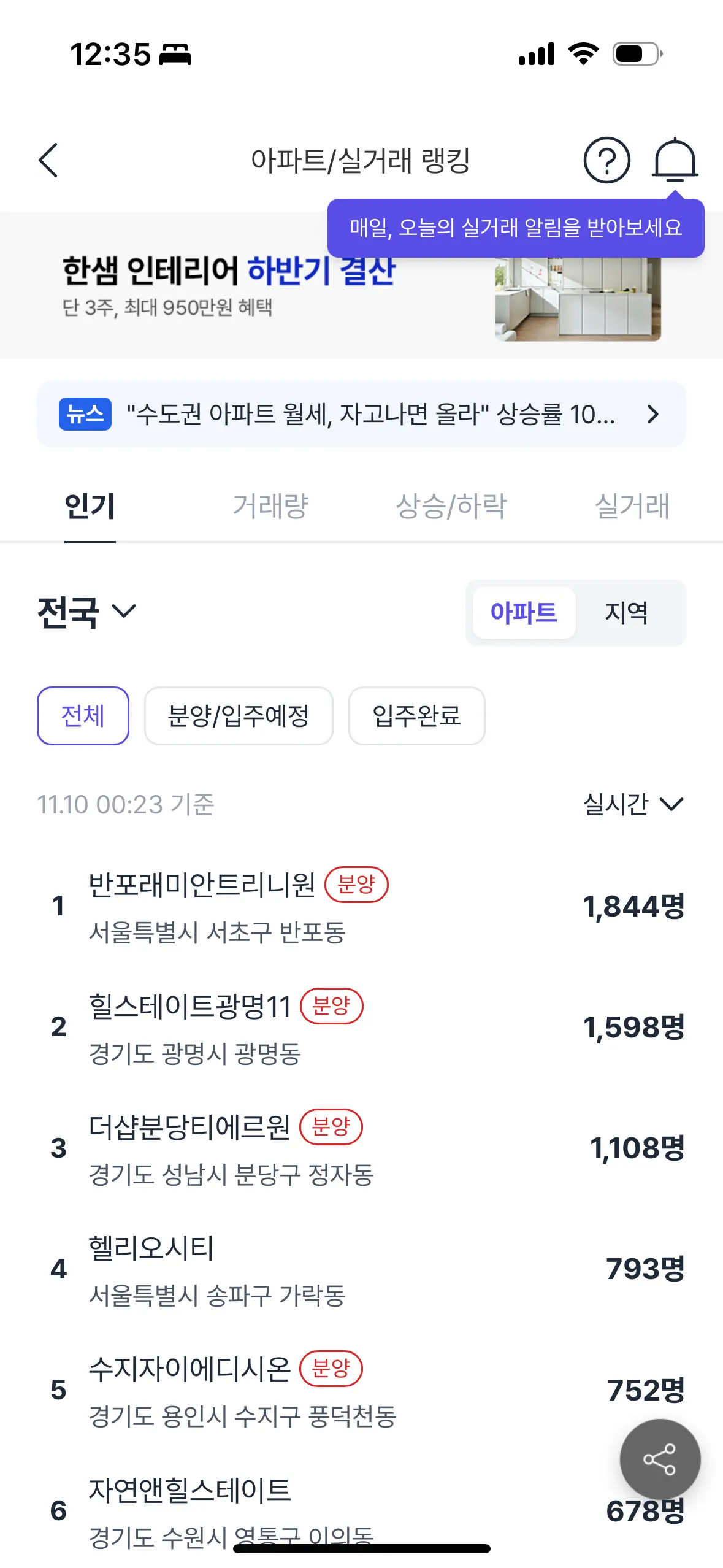The height and width of the screenshot is (1568, 723).
Task: Choose the 전체 filter chip
Action: pyautogui.click(x=83, y=716)
